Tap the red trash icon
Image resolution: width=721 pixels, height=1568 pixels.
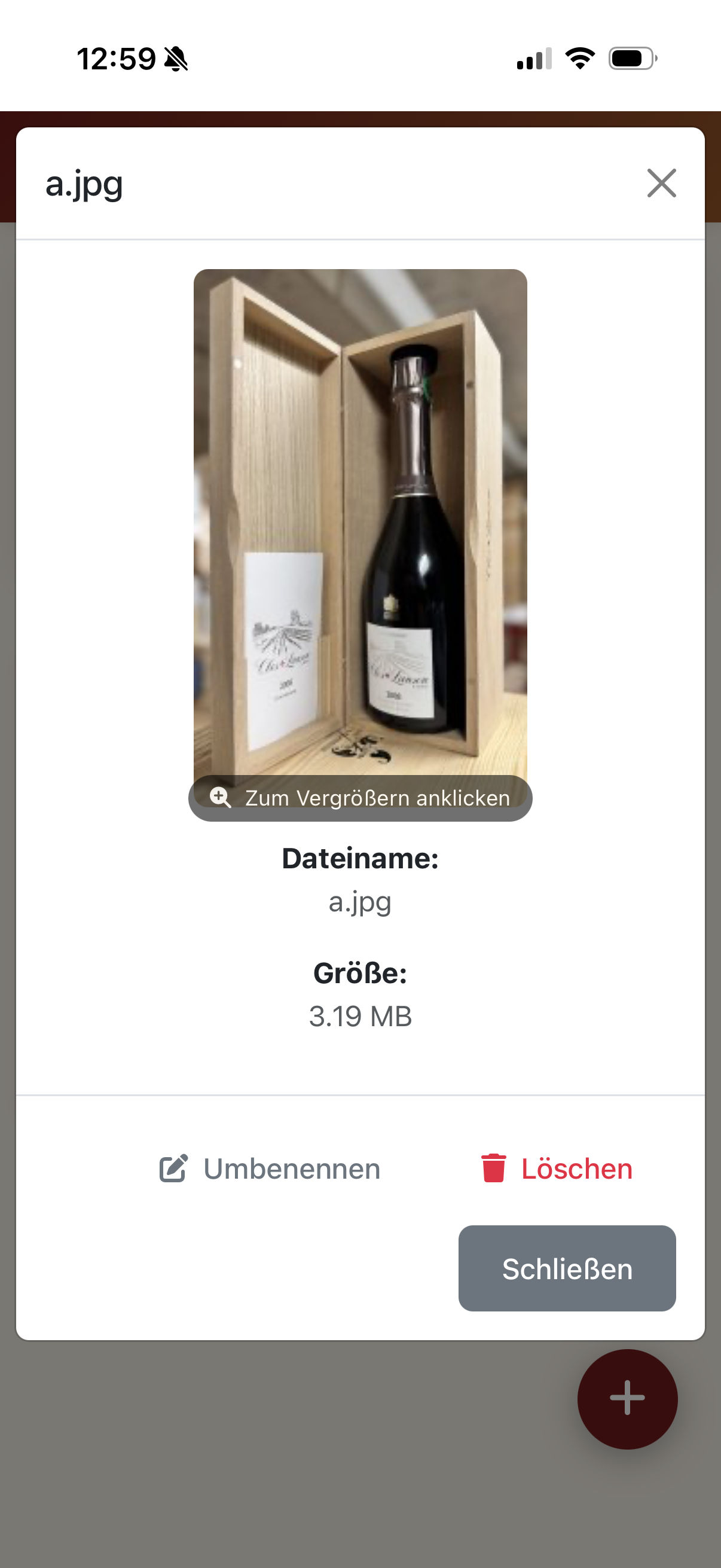493,1168
